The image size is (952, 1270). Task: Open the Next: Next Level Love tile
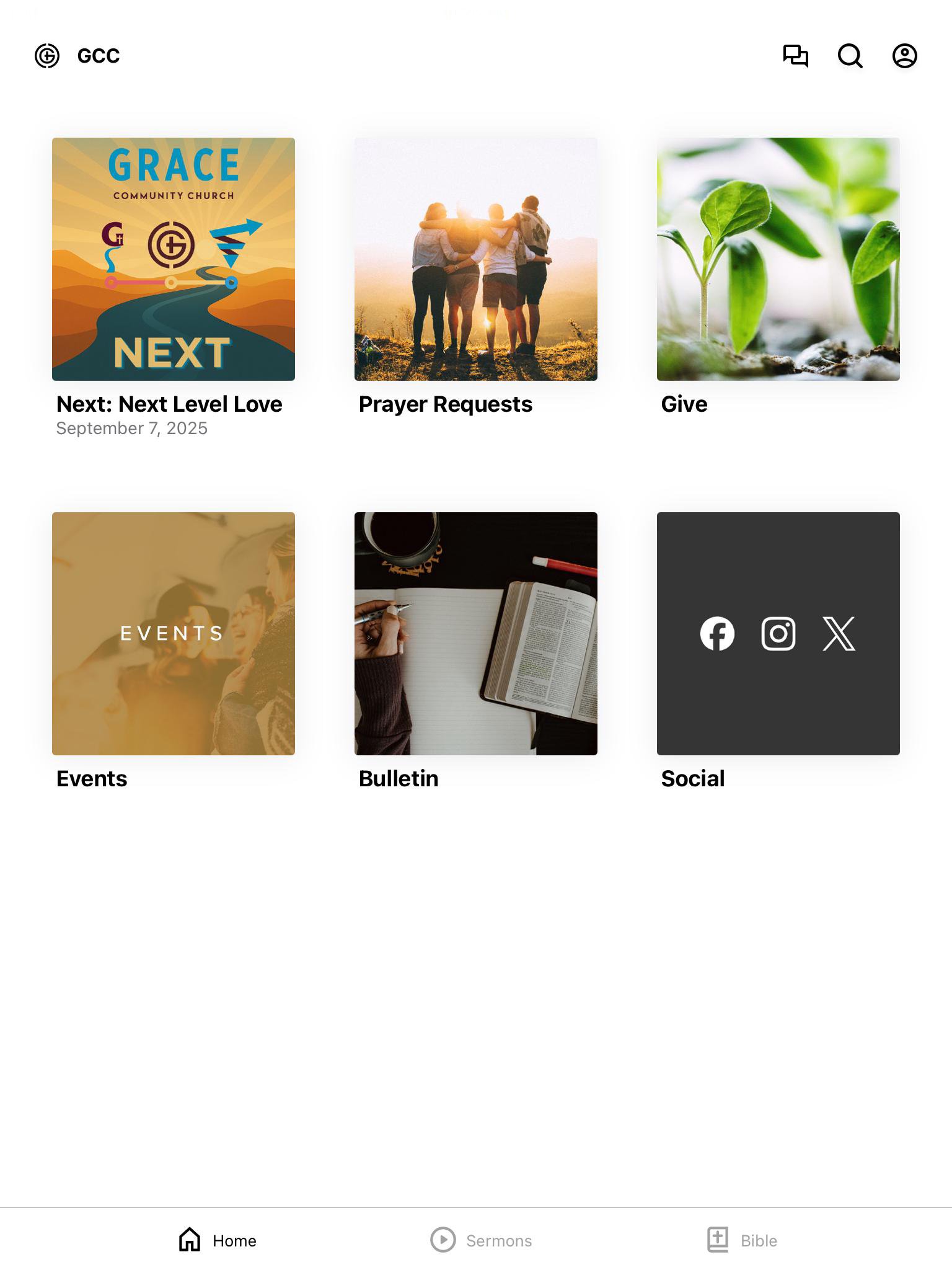pyautogui.click(x=174, y=259)
